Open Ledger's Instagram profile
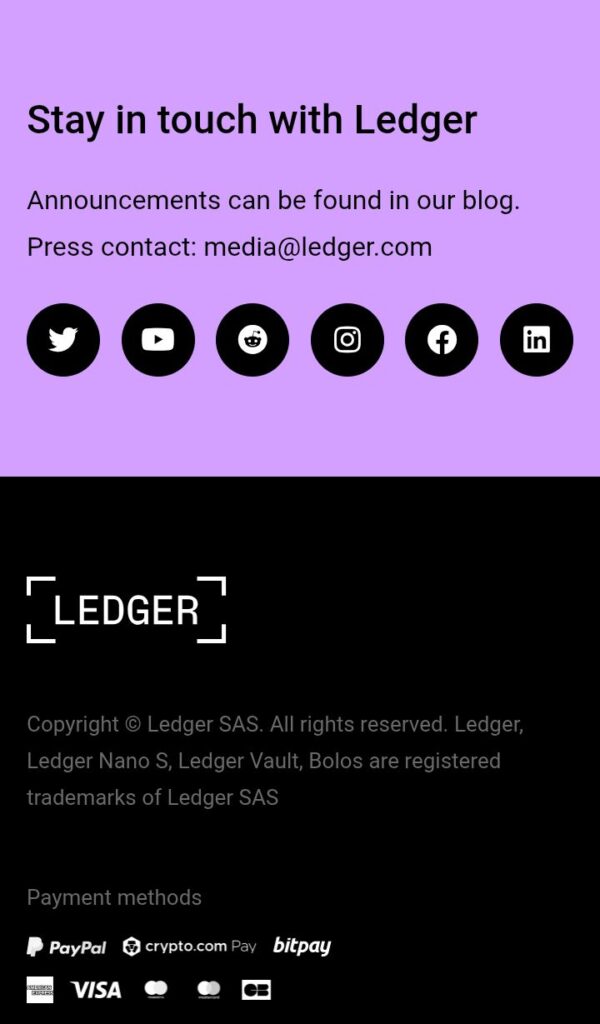600x1024 pixels. click(x=347, y=340)
